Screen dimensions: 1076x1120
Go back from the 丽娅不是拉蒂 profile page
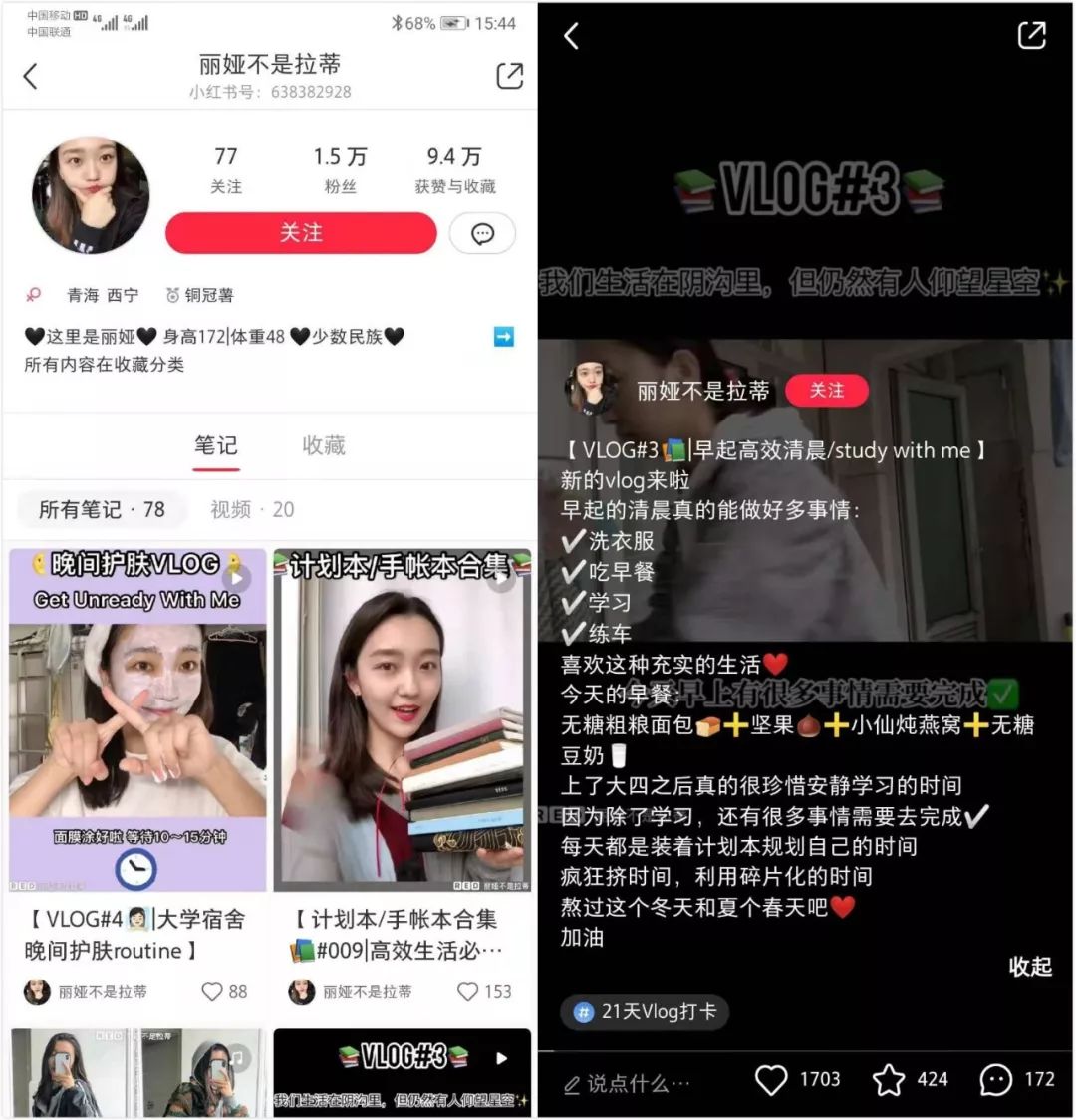[x=30, y=76]
